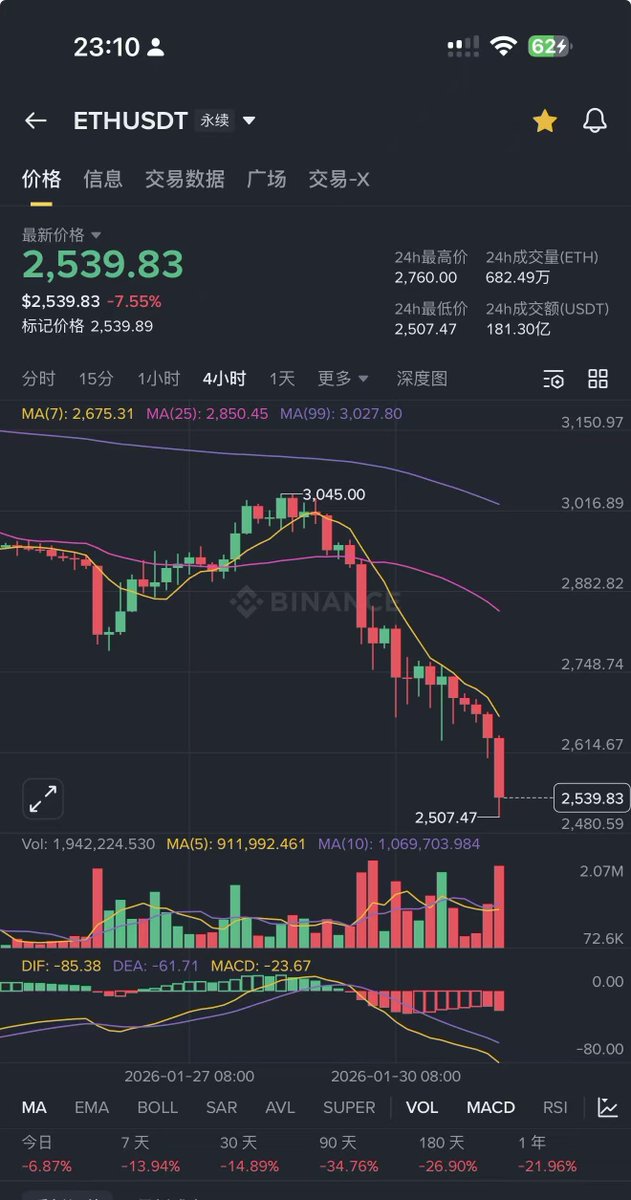
Task: Open the price alert bell
Action: tap(595, 121)
